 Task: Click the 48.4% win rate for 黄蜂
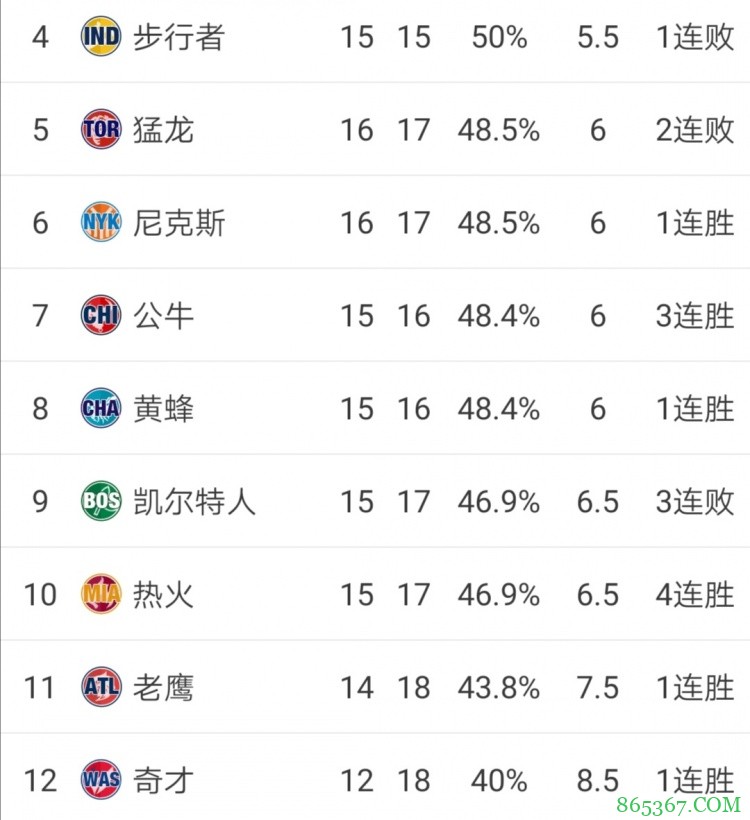(500, 409)
